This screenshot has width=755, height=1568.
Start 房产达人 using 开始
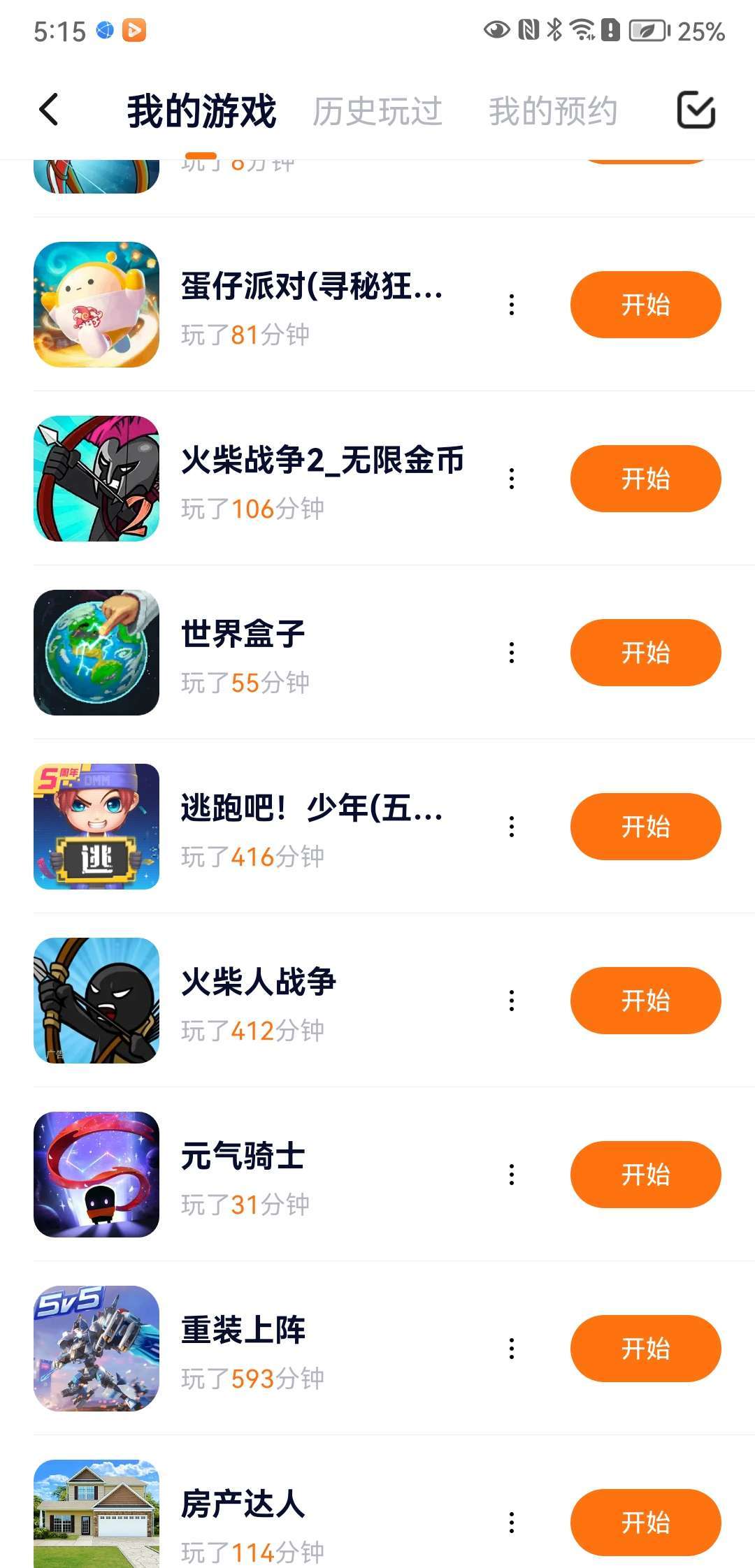[645, 1523]
